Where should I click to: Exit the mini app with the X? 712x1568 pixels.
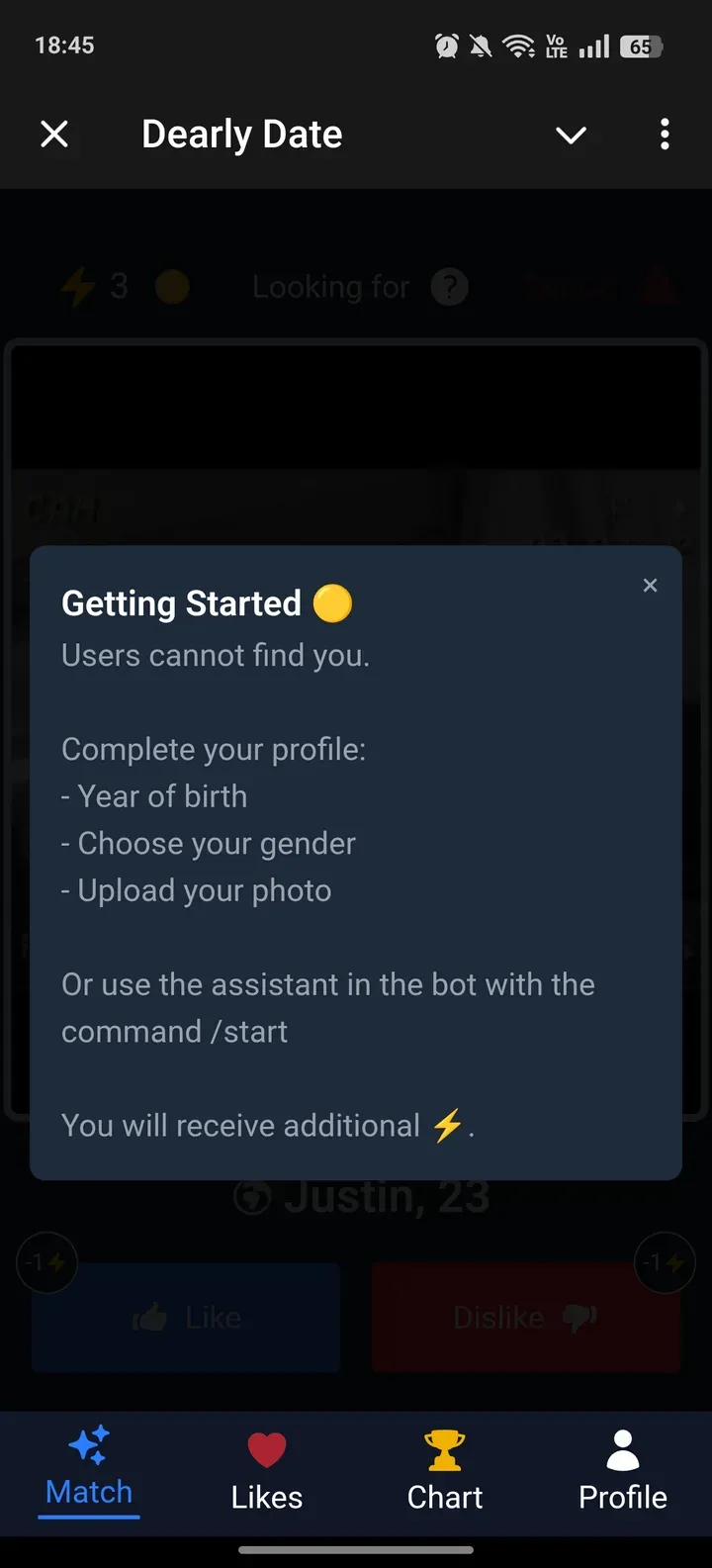(x=54, y=134)
